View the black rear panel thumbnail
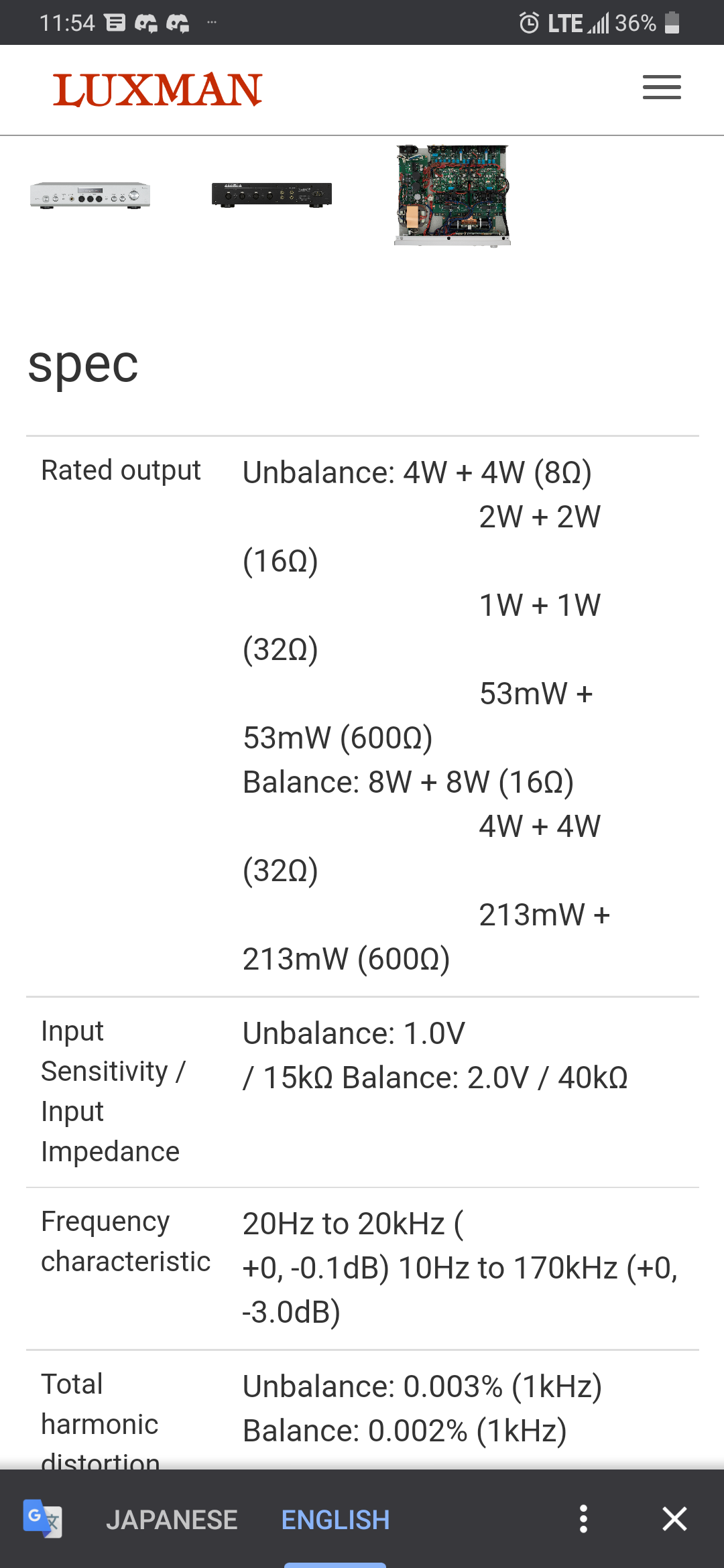The width and height of the screenshot is (724, 1568). 271,195
